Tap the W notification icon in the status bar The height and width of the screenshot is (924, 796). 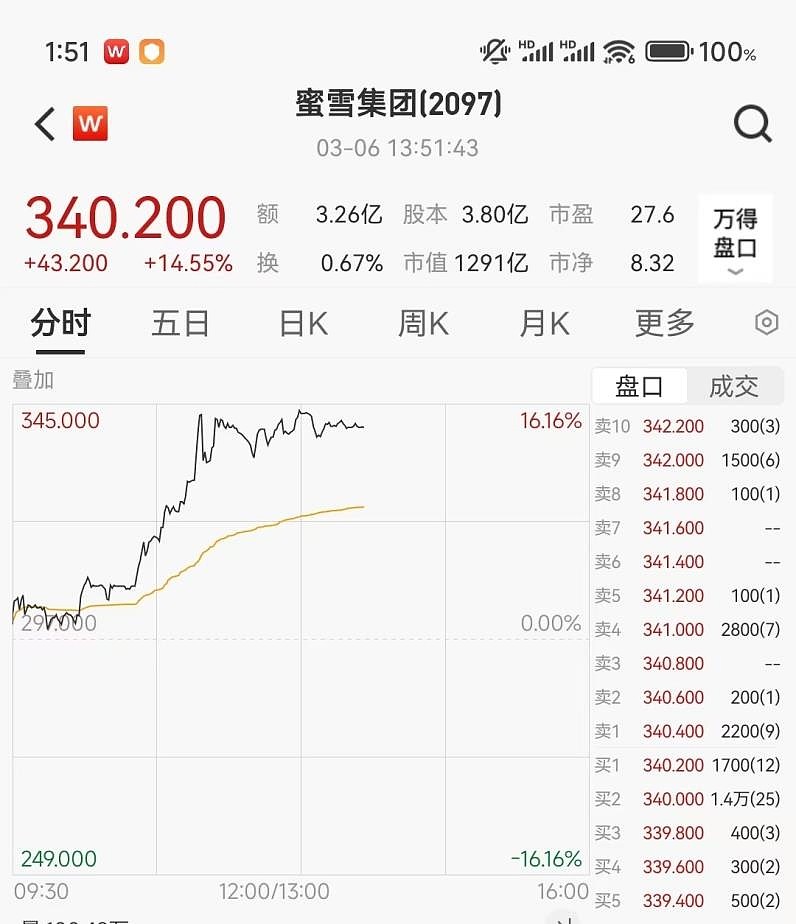117,51
